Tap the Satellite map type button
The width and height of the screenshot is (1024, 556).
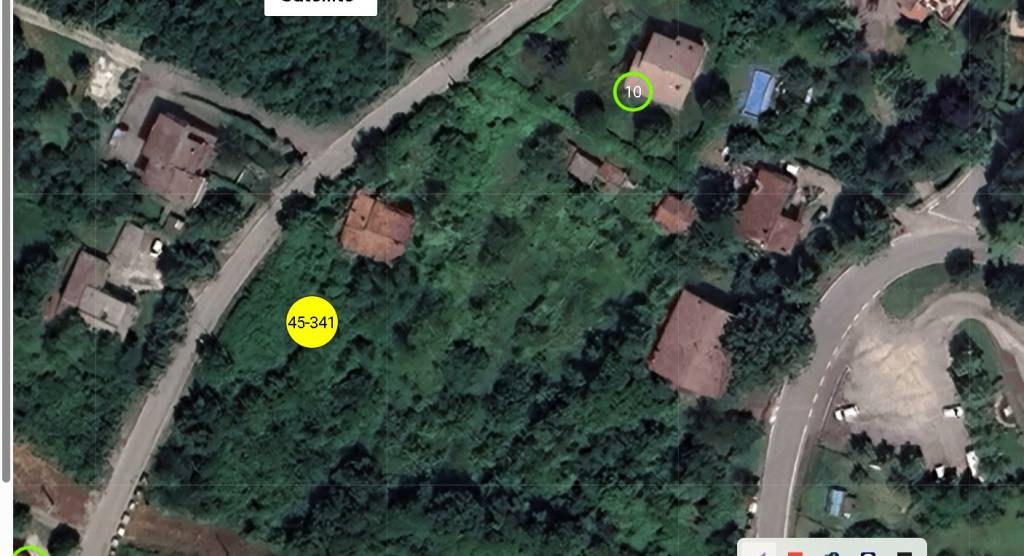[320, 5]
